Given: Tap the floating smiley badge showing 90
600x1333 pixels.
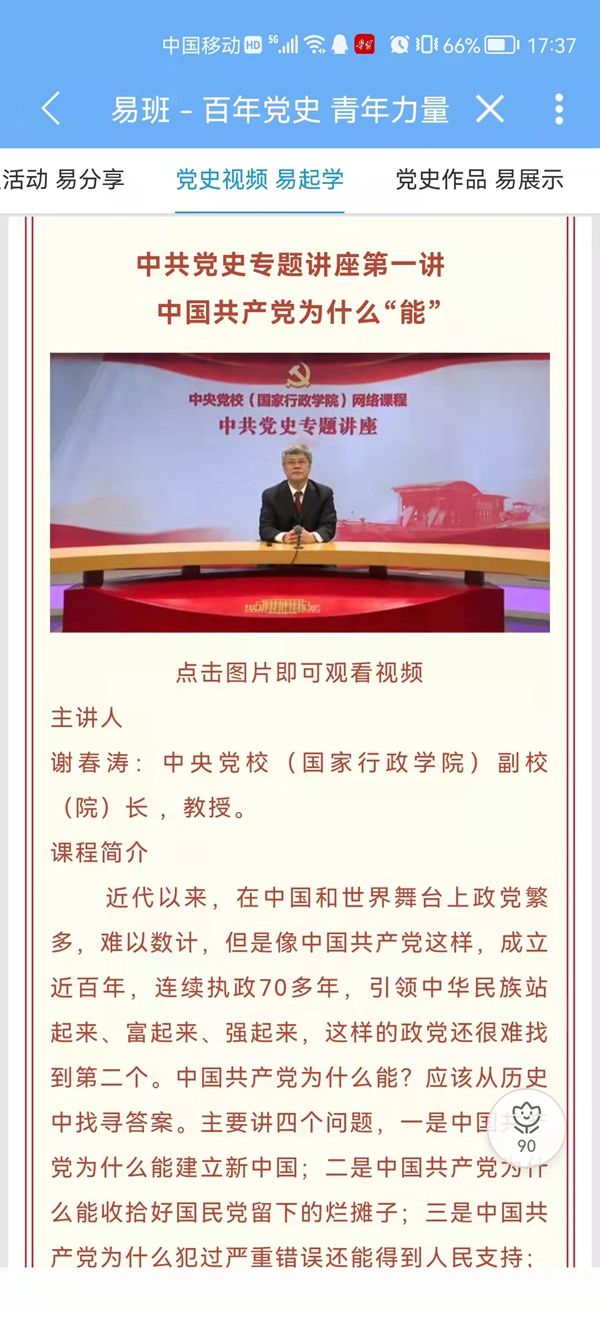Looking at the screenshot, I should coord(526,1128).
